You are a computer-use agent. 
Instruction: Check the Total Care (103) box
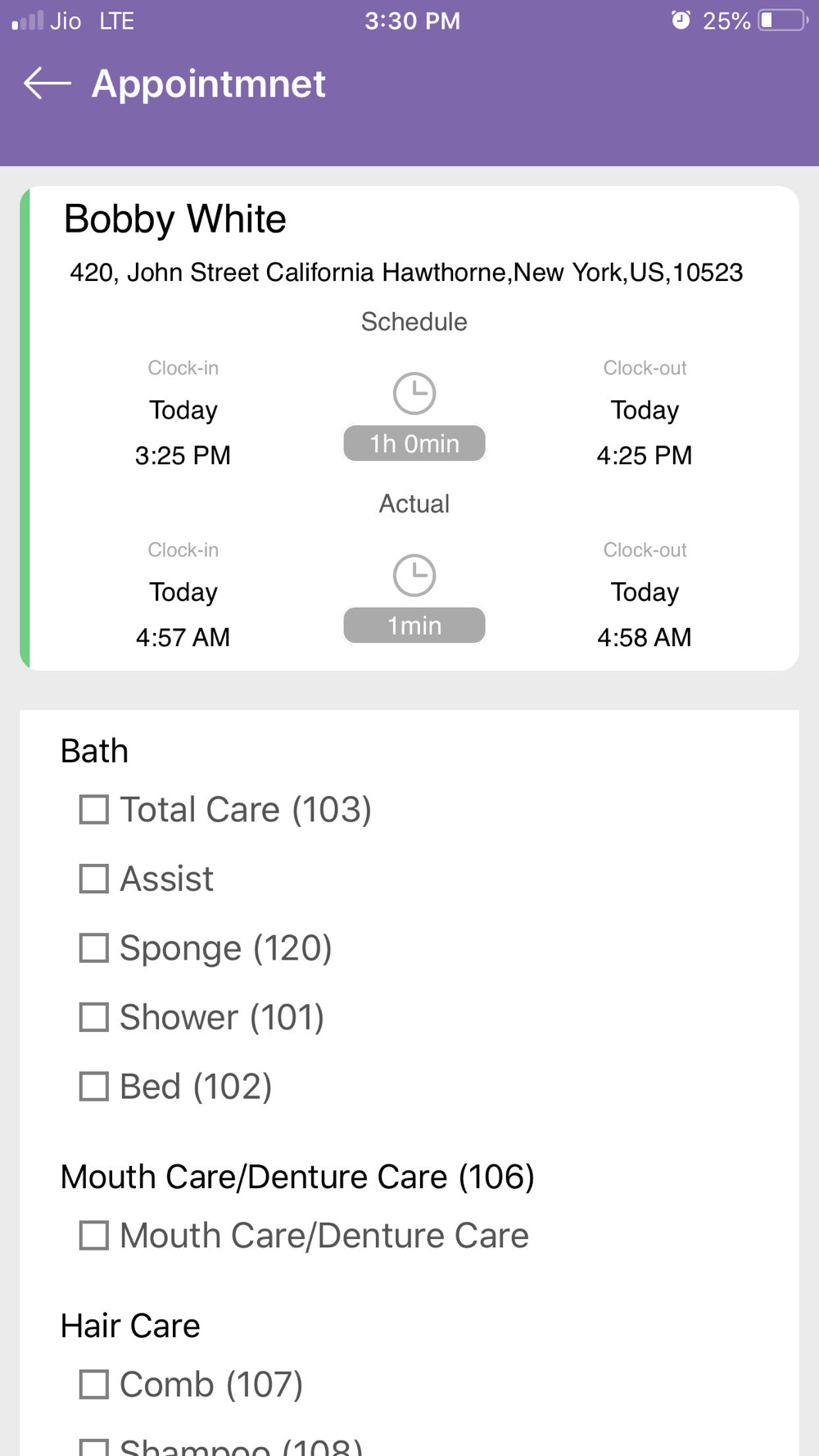coord(93,810)
